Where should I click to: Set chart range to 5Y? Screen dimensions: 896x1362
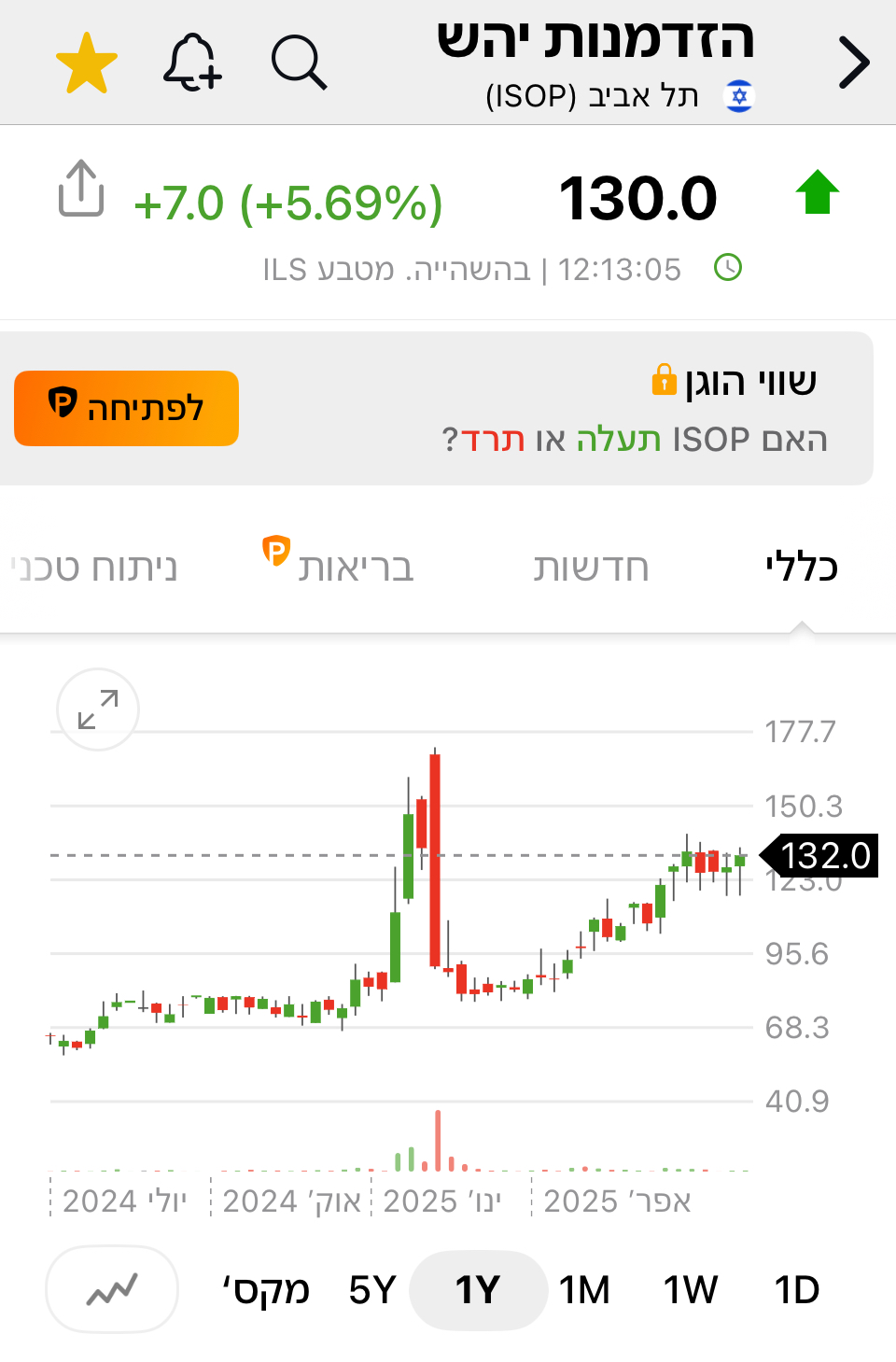pyautogui.click(x=372, y=1290)
